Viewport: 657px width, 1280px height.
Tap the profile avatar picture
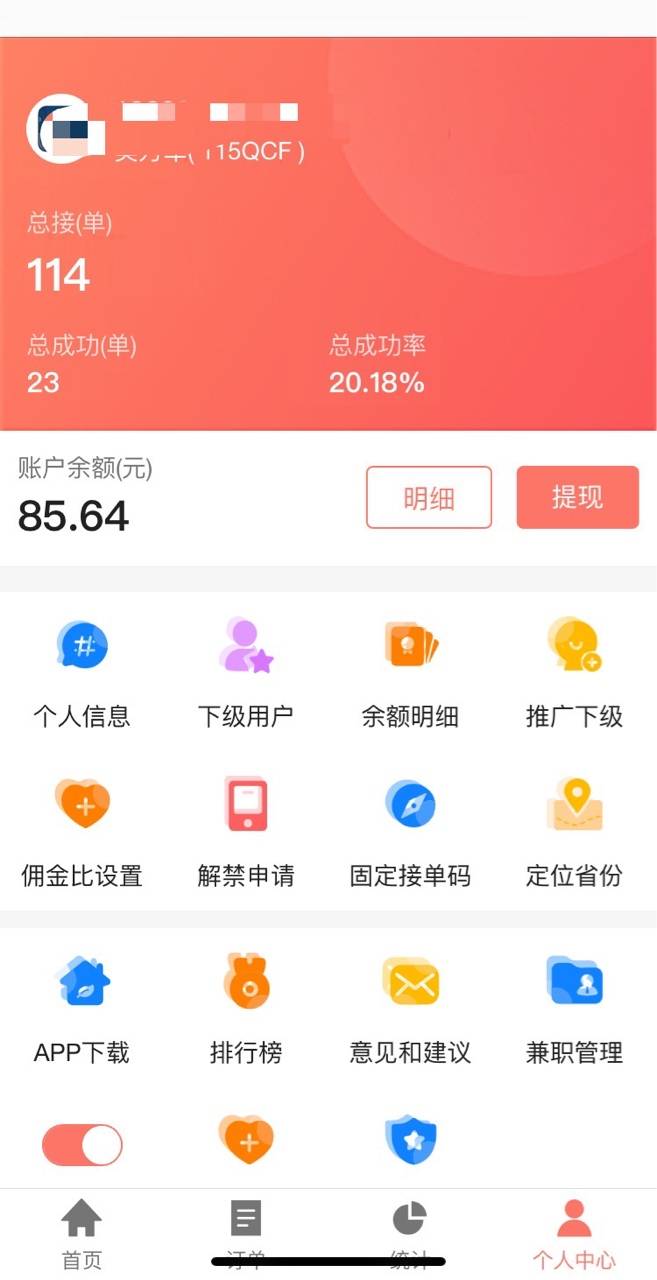point(62,128)
